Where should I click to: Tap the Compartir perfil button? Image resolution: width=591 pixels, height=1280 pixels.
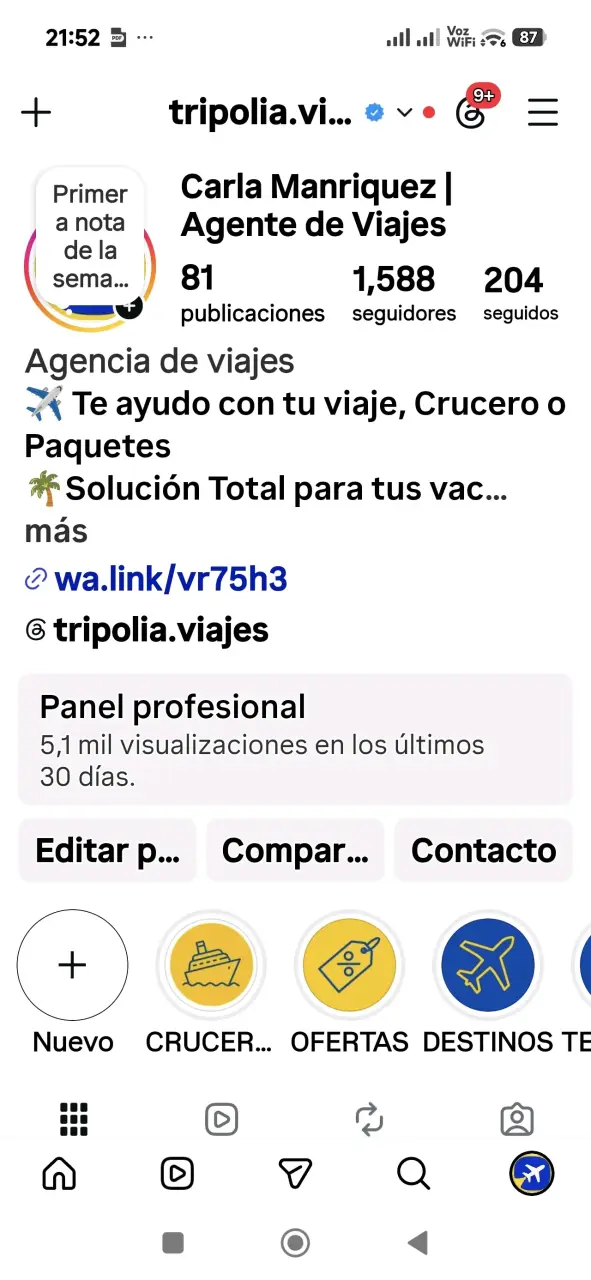click(x=295, y=851)
